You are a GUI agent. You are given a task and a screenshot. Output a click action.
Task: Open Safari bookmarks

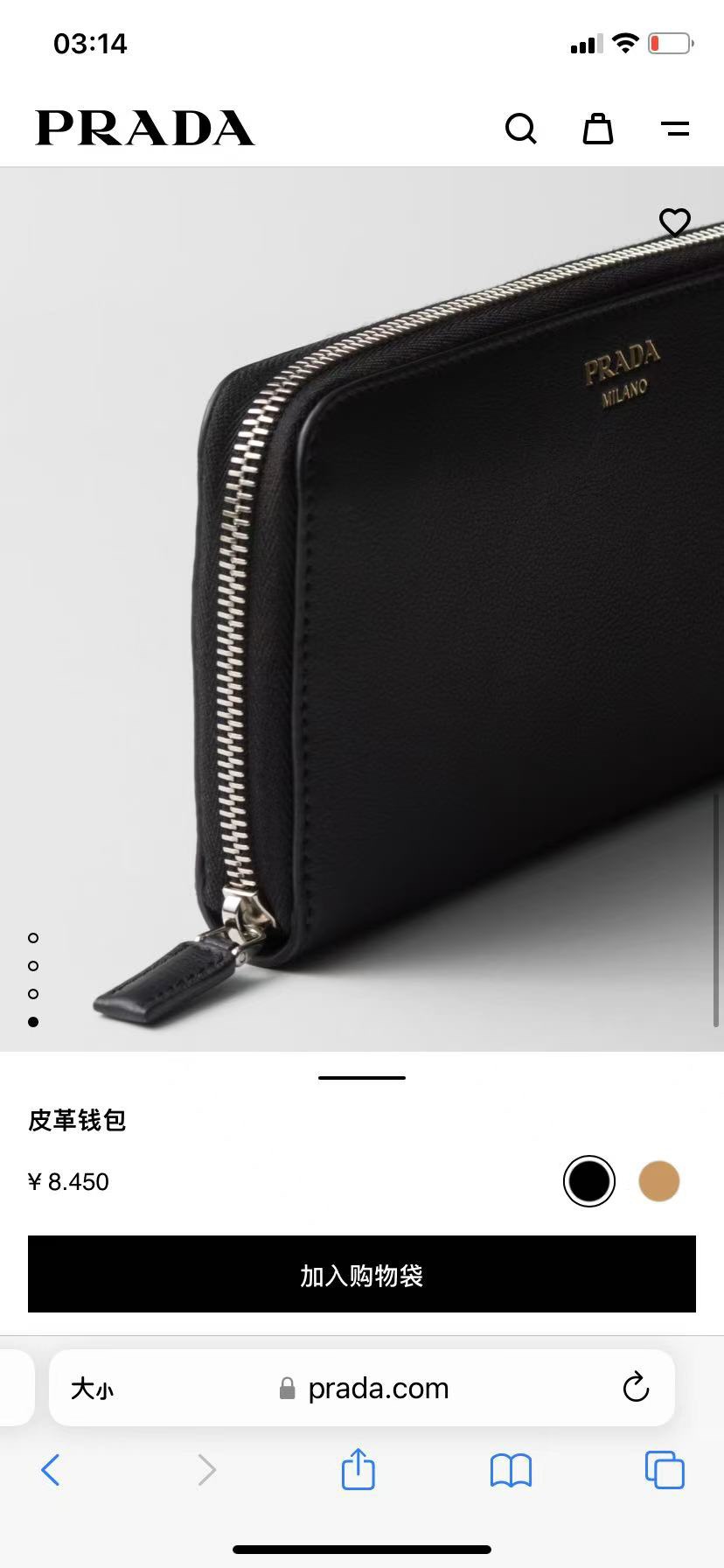pyautogui.click(x=511, y=1470)
